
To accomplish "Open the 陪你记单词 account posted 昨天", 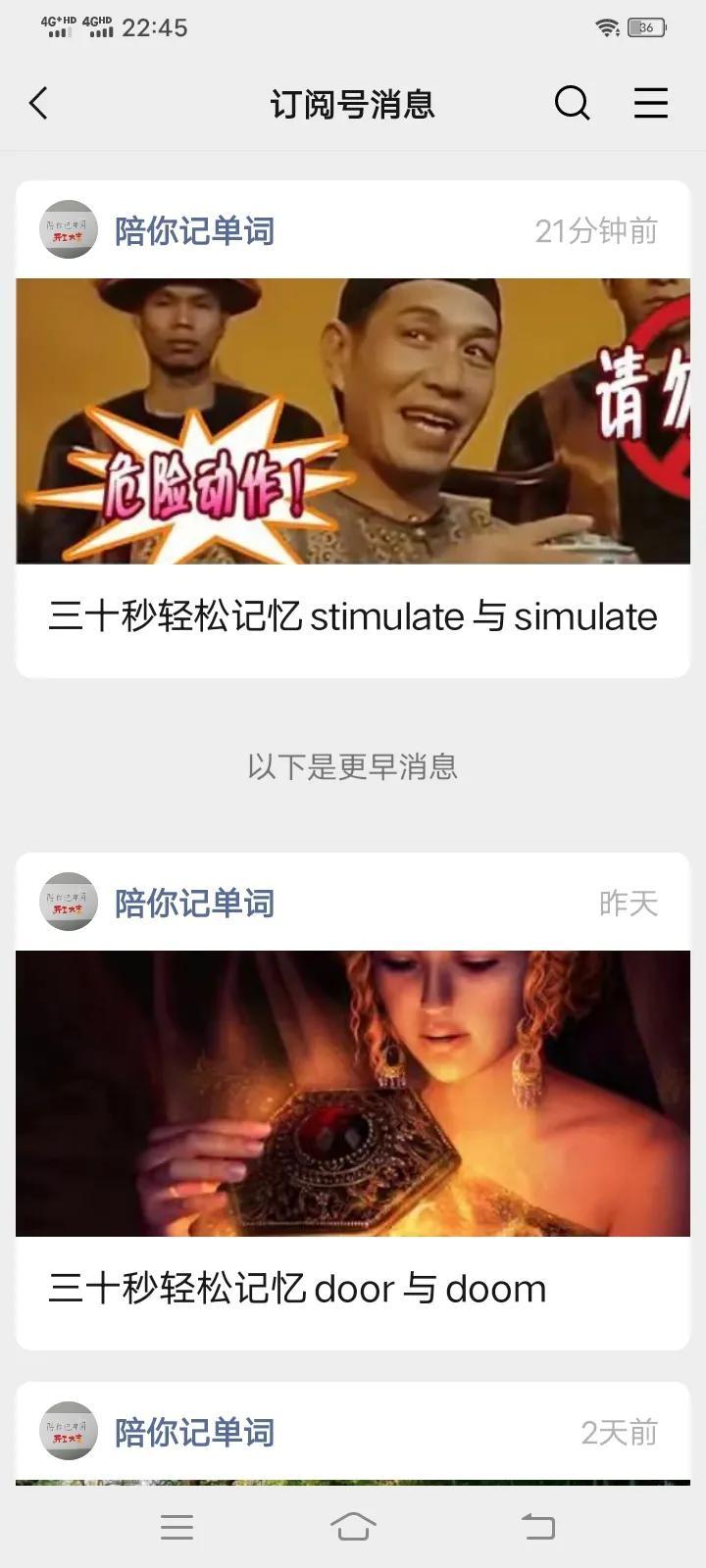I will pyautogui.click(x=194, y=903).
